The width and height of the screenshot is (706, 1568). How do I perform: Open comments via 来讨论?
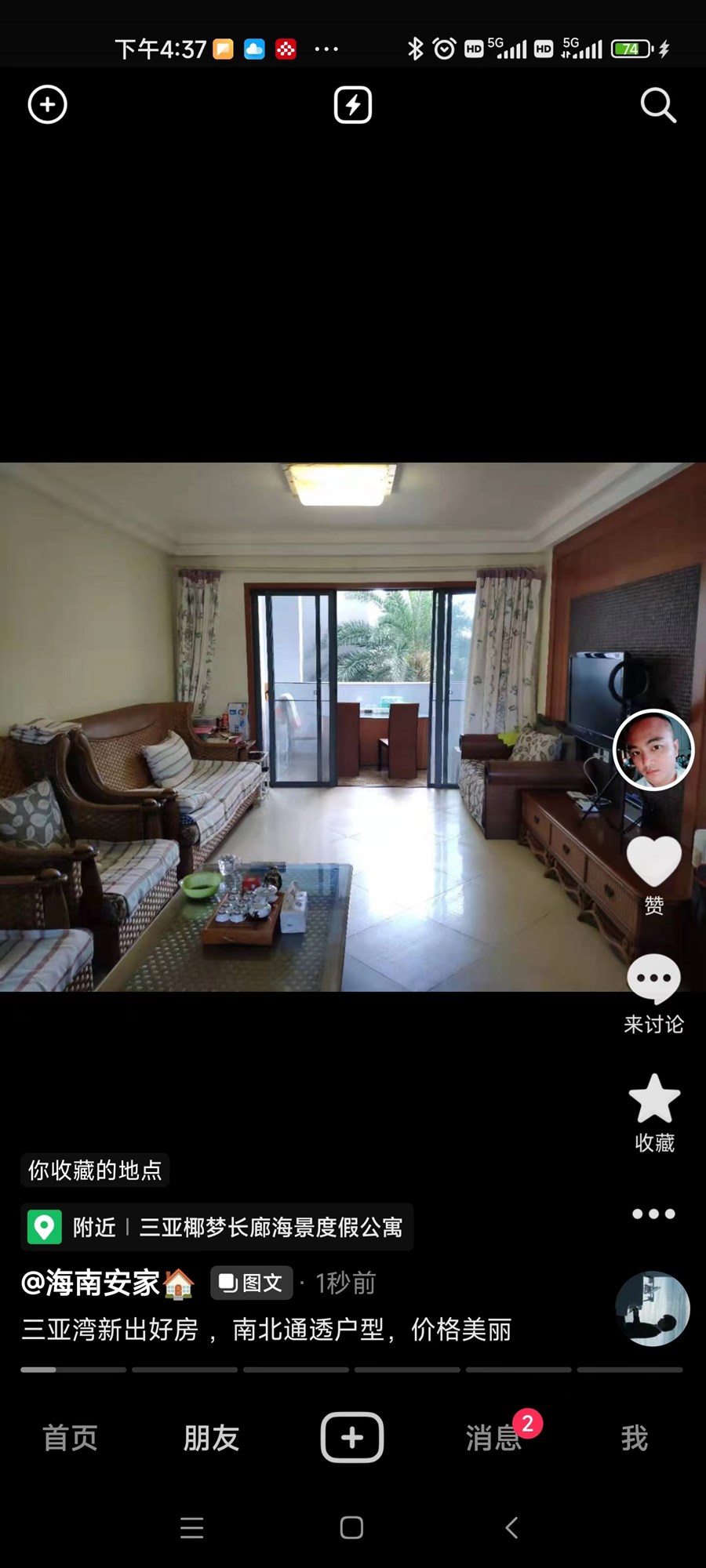tap(654, 980)
